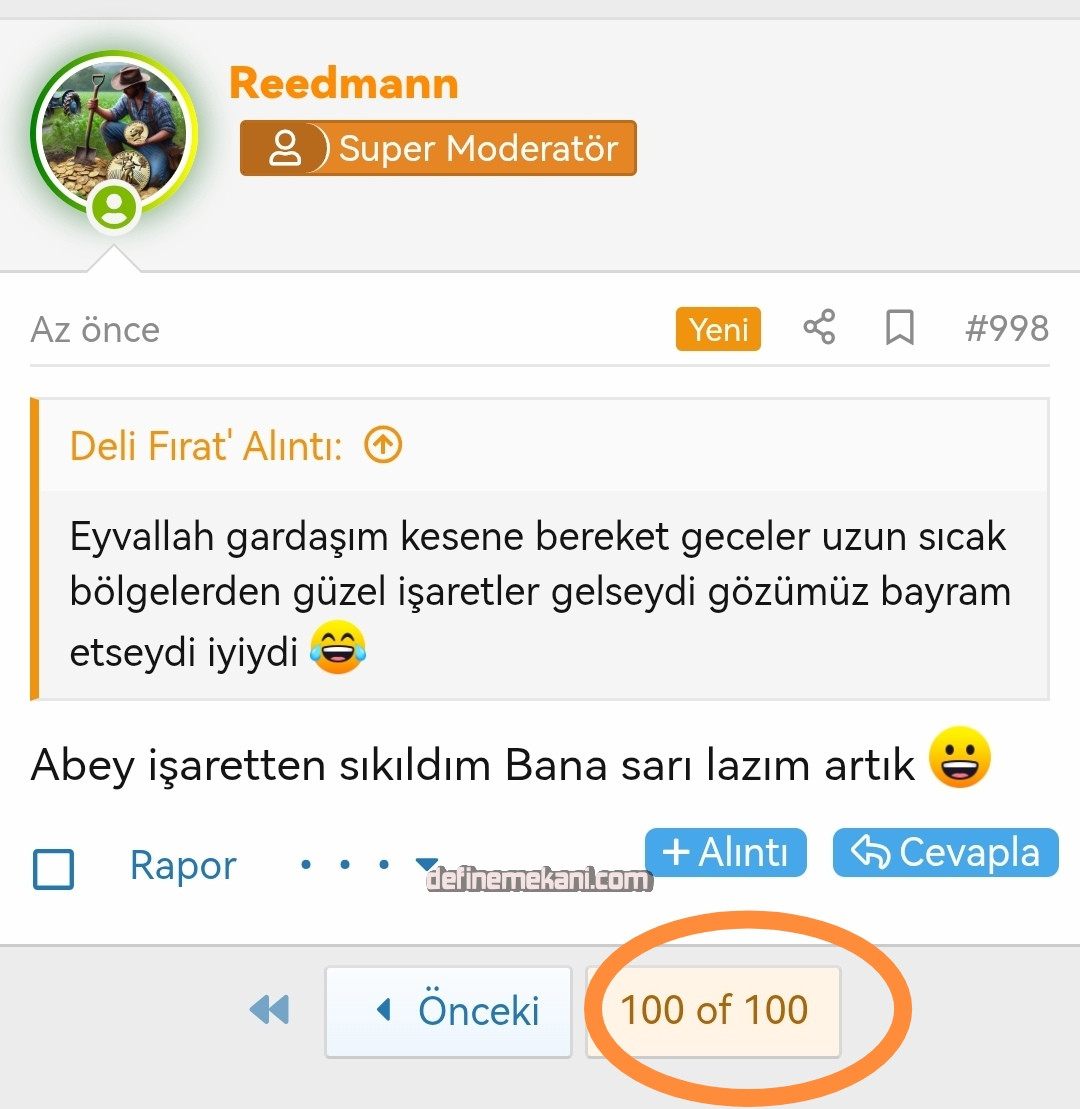Screen dimensions: 1080x1109
Task: Open the 100 of 100 page selector
Action: [x=714, y=1010]
